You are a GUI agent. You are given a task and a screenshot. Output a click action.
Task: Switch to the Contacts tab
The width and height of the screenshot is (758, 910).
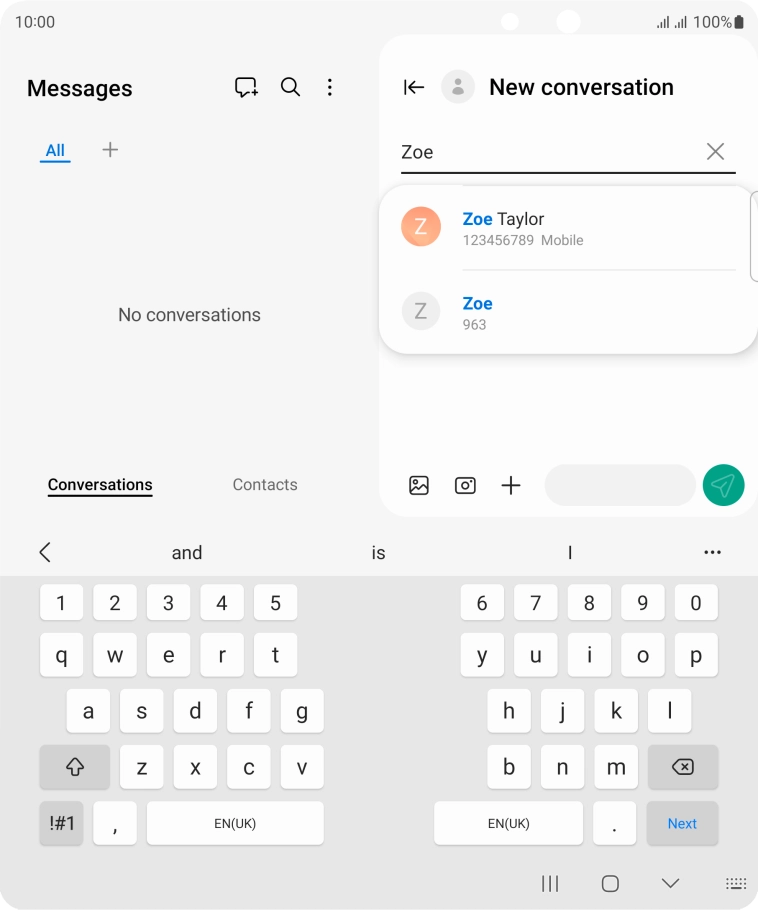(x=265, y=485)
